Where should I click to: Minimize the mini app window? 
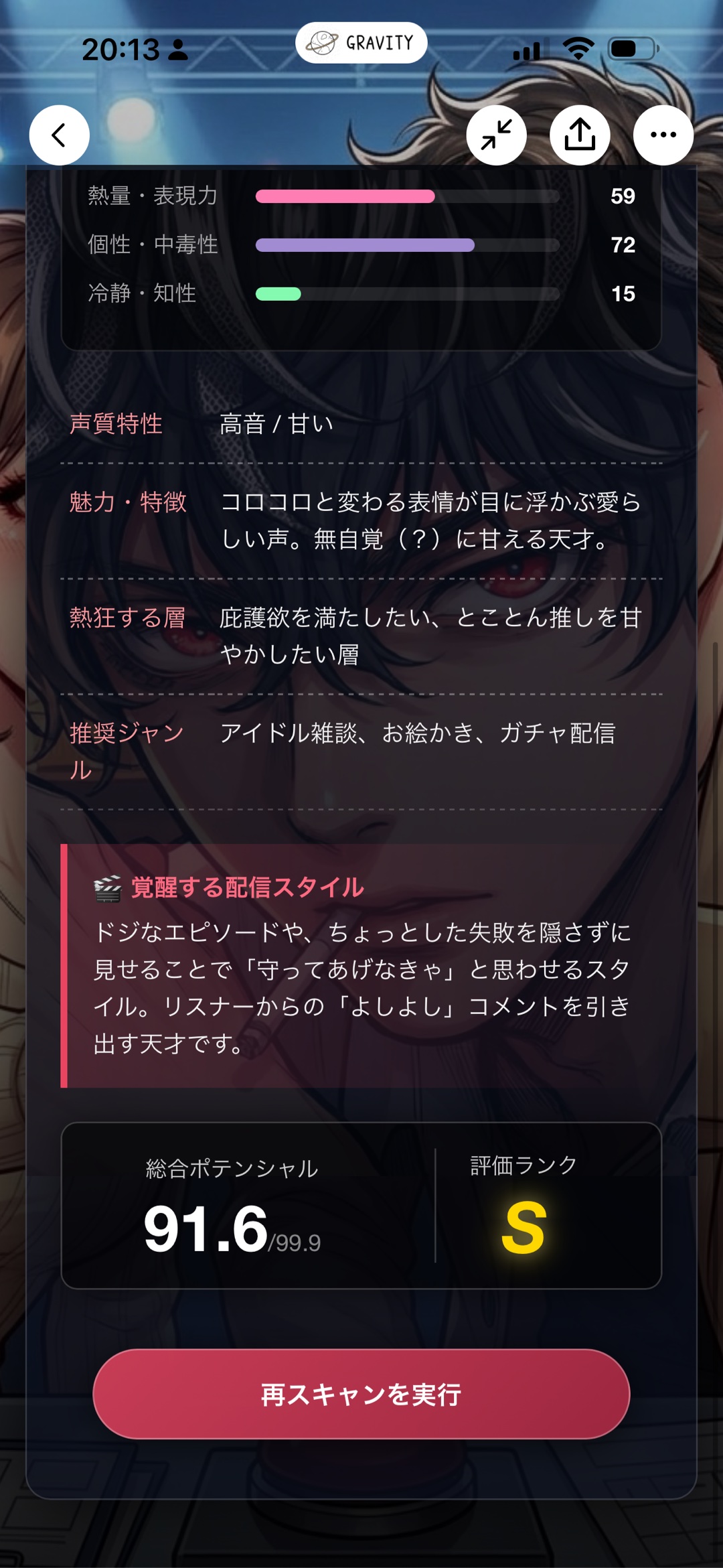(496, 135)
